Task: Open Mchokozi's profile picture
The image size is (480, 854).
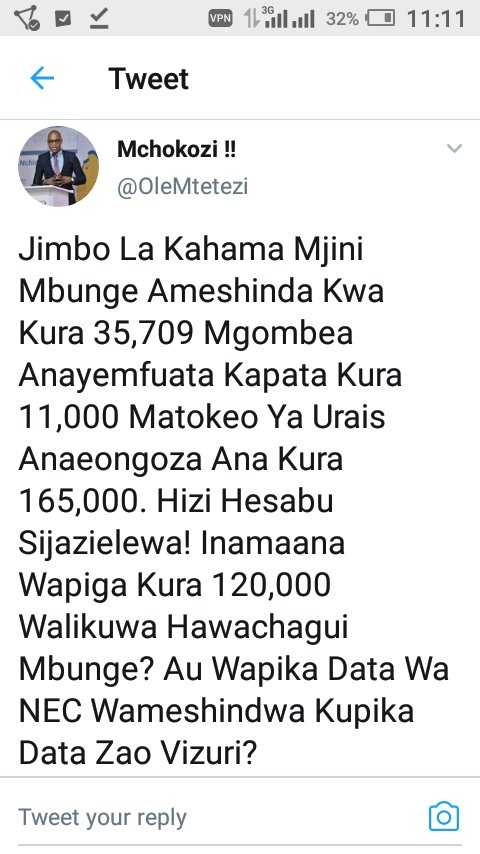Action: pos(58,166)
